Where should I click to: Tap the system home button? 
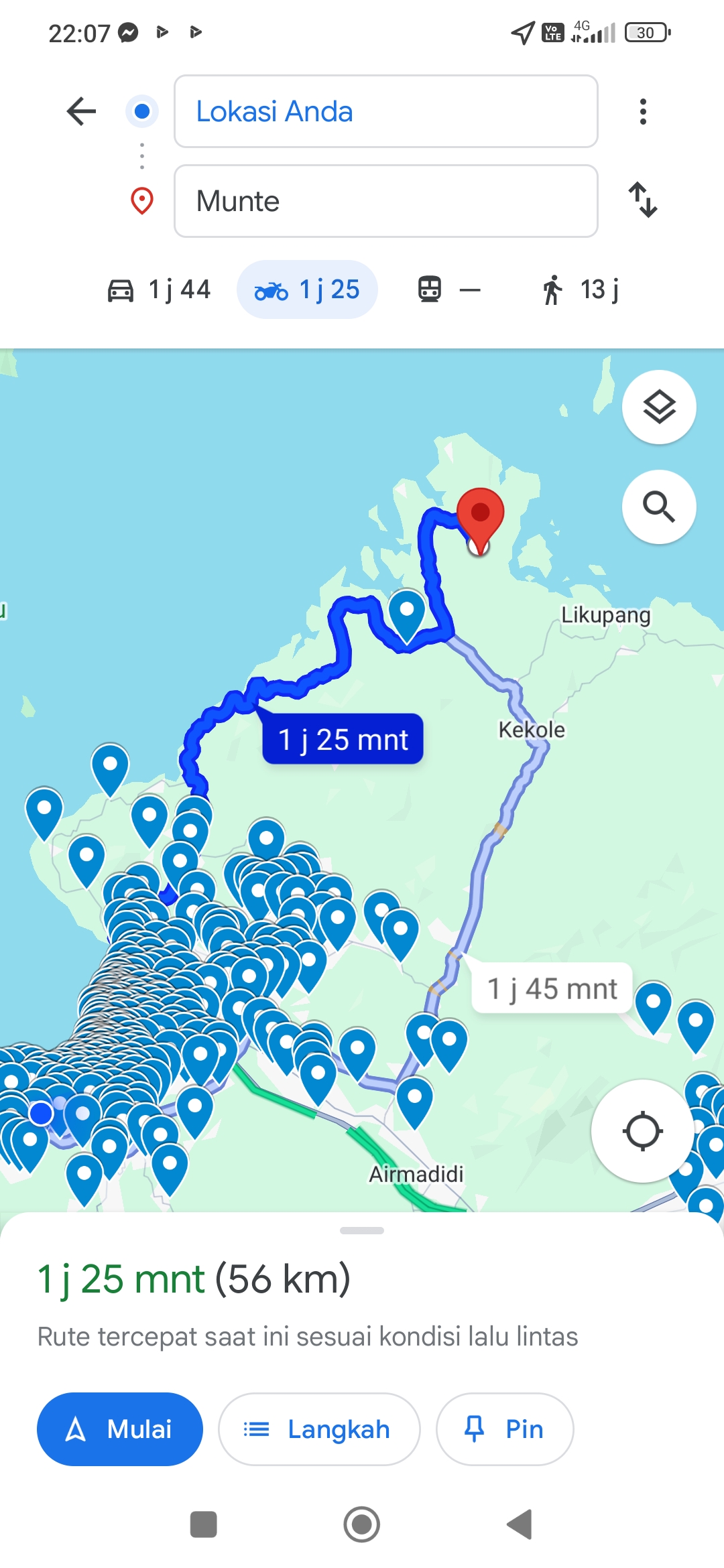362,1524
